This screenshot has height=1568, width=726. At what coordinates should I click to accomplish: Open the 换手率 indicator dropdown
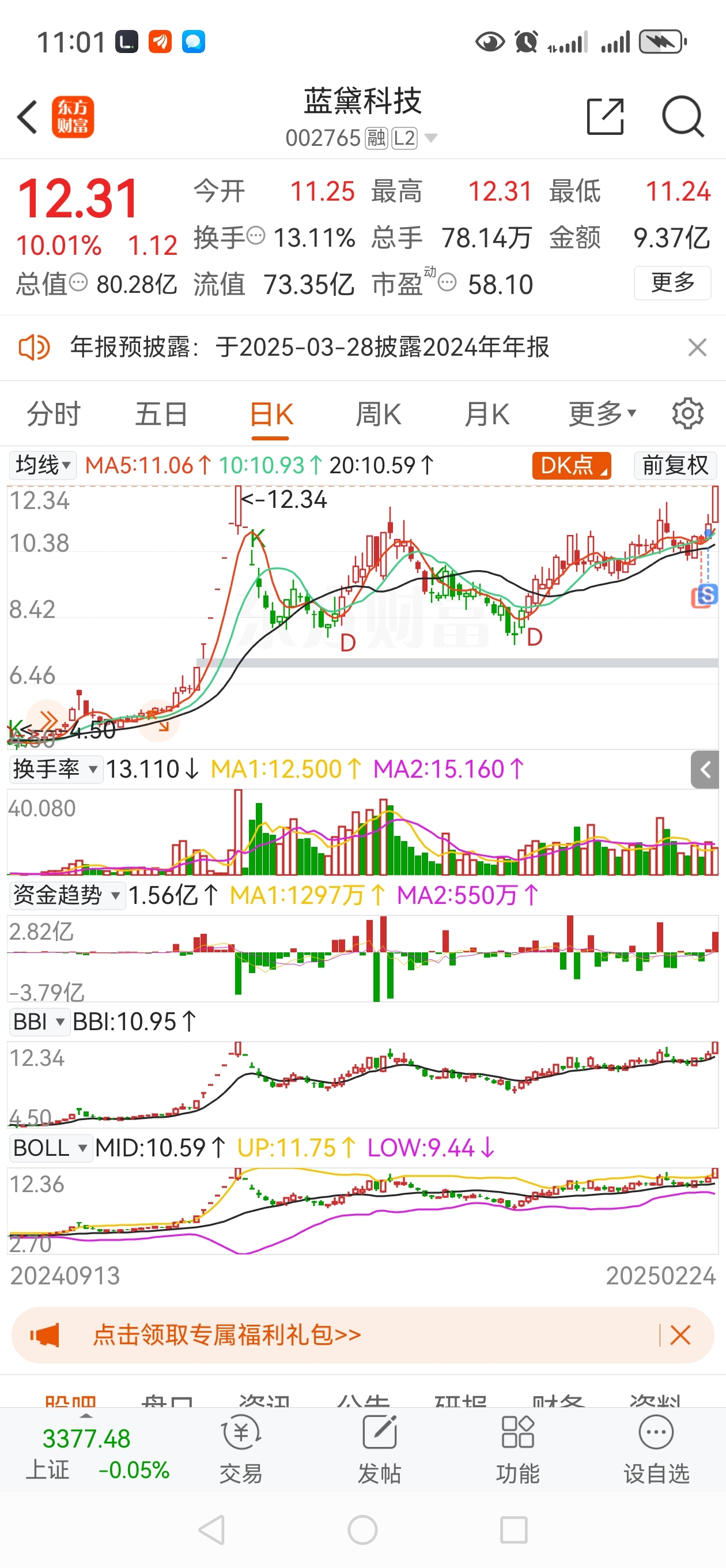pyautogui.click(x=55, y=769)
